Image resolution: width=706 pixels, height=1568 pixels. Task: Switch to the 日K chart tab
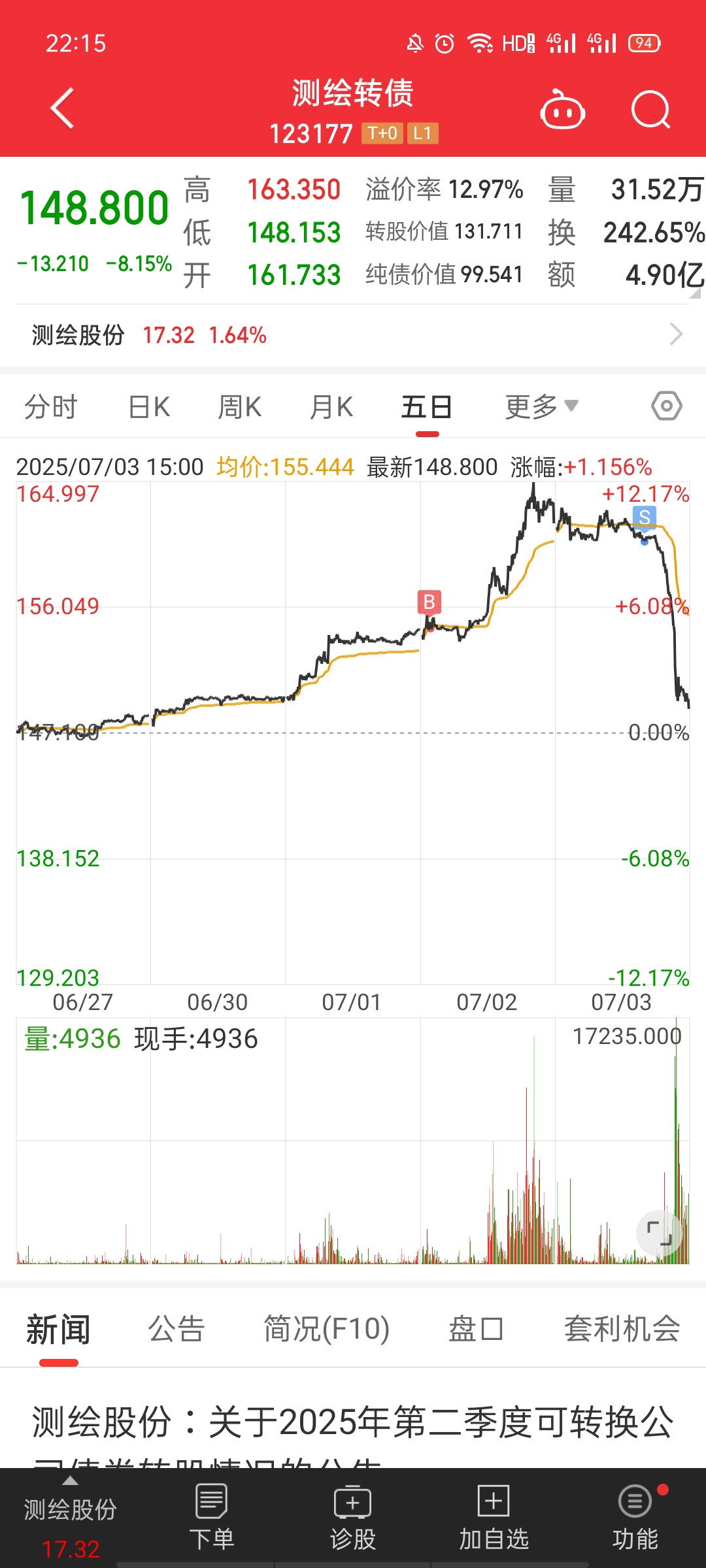click(149, 407)
